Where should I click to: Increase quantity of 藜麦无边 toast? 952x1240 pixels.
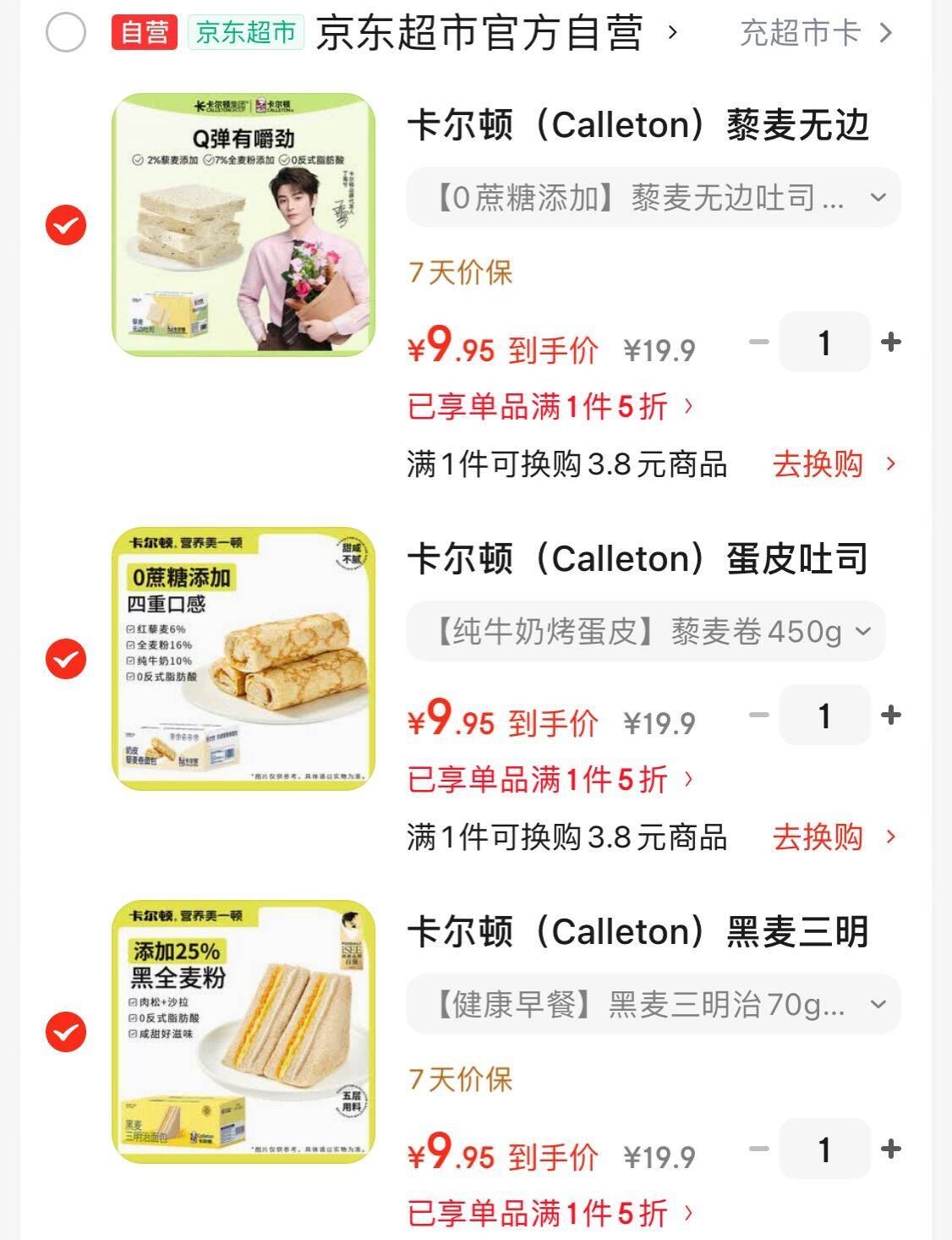pos(890,343)
